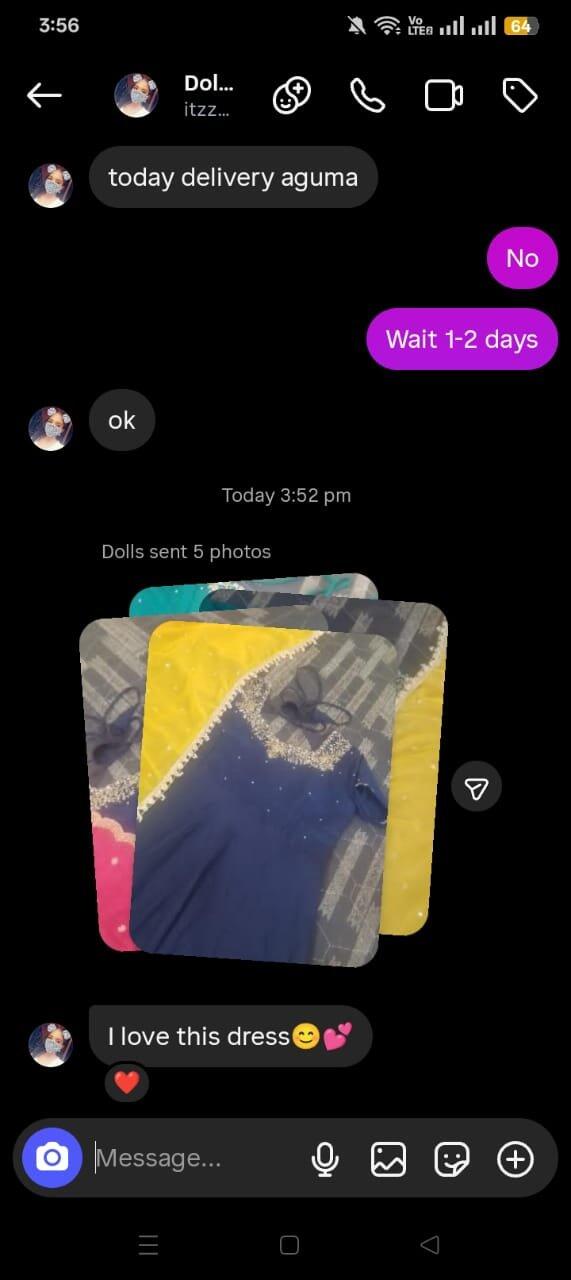Image resolution: width=571 pixels, height=1280 pixels.
Task: Open the 5 photos sent by Dolls
Action: click(x=264, y=771)
